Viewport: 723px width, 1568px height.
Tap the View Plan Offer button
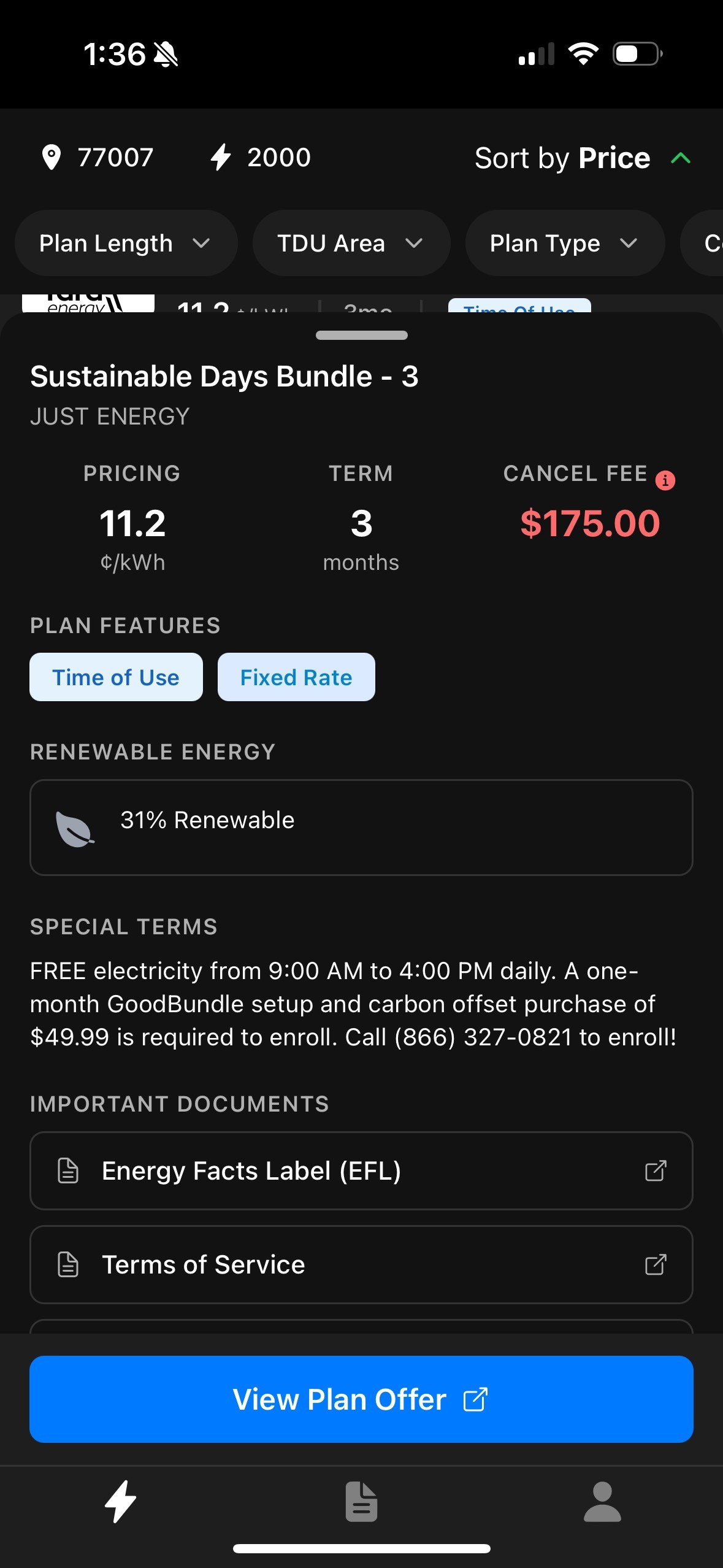[x=361, y=1399]
